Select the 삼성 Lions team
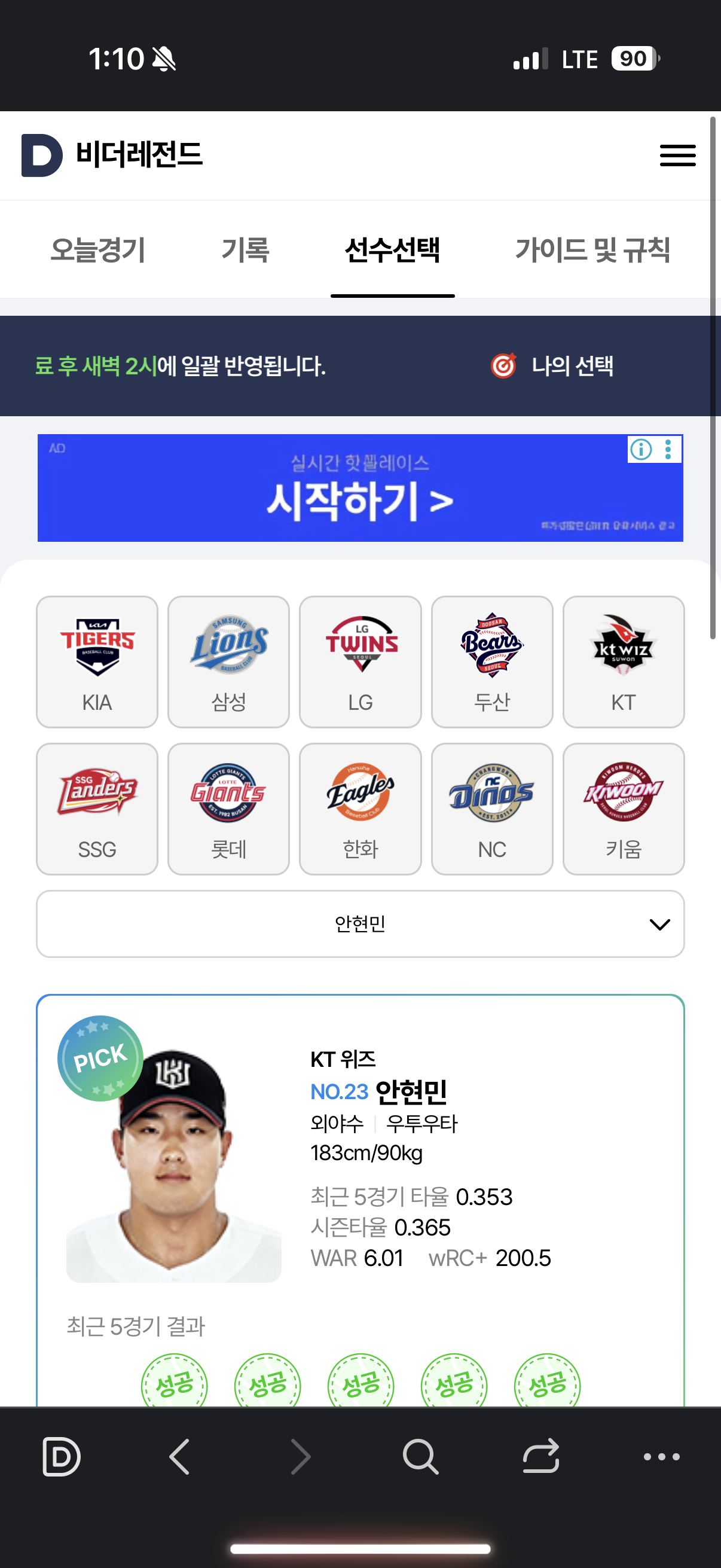Image resolution: width=721 pixels, height=1568 pixels. [x=229, y=661]
